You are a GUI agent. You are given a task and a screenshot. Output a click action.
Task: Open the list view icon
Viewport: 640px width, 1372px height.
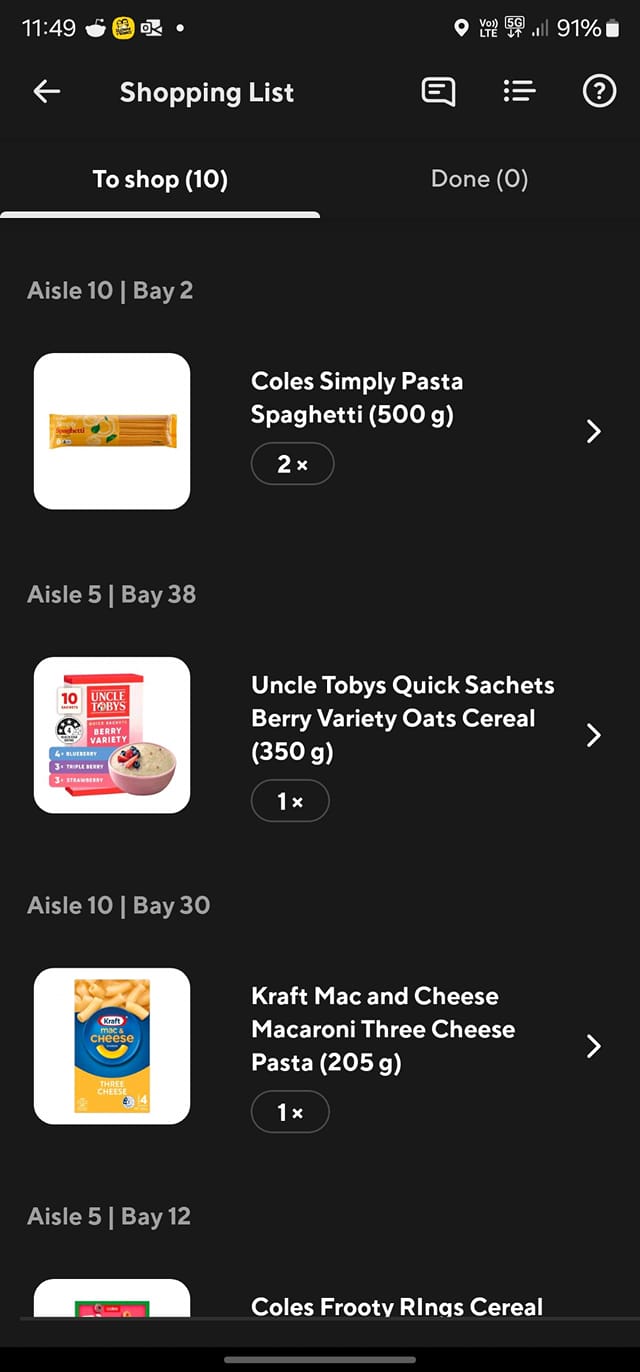[x=519, y=92]
